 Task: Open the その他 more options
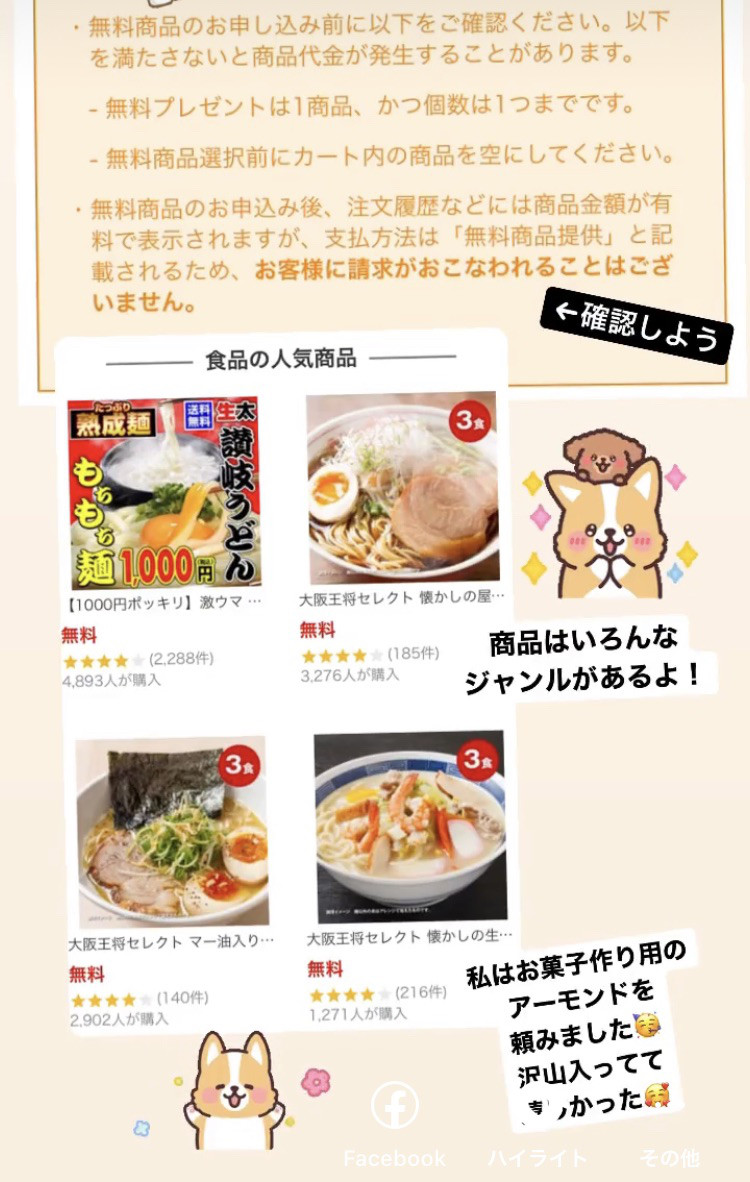[x=669, y=1158]
